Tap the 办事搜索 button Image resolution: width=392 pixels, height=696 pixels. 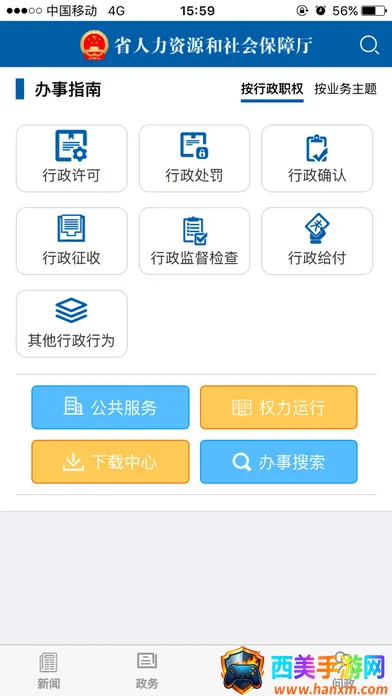[x=279, y=462]
